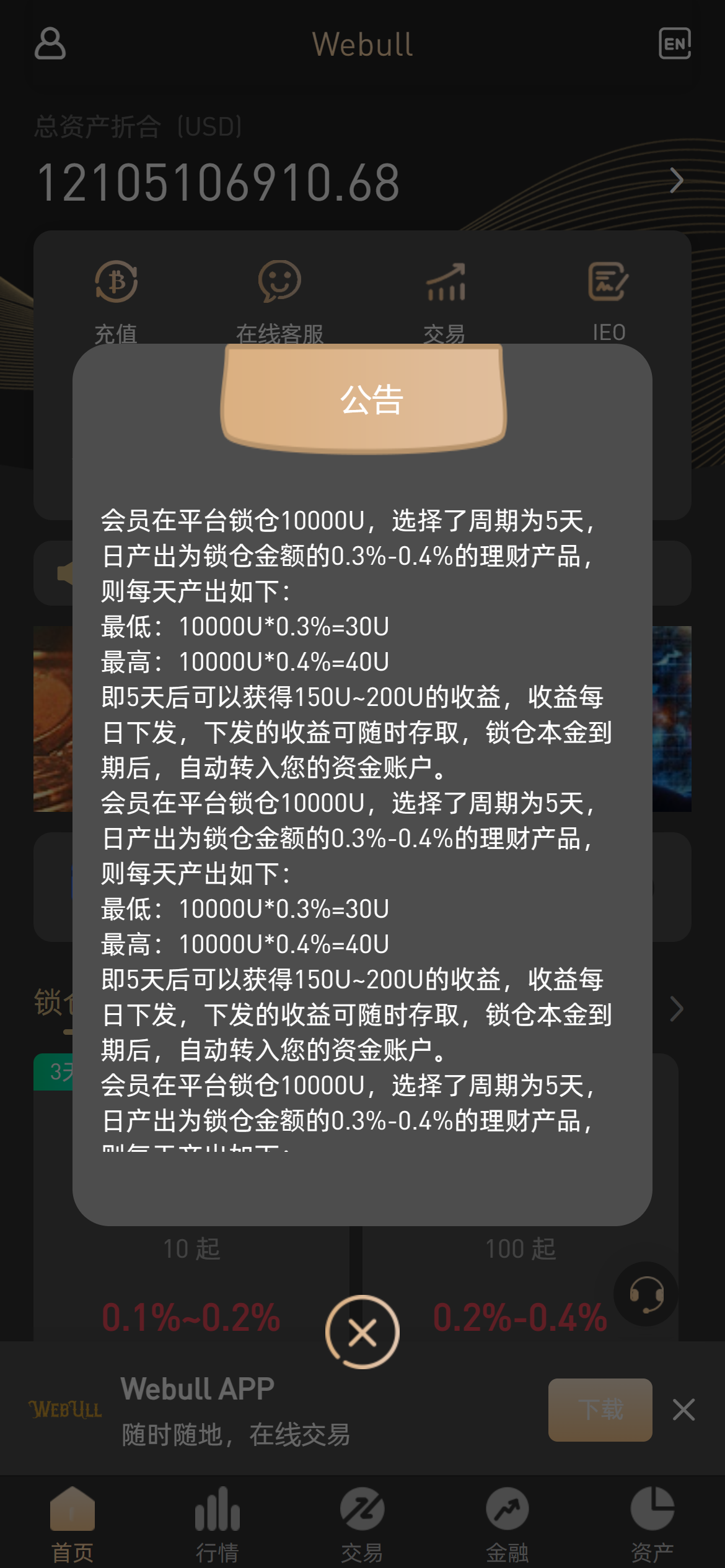This screenshot has width=725, height=1568.
Task: Expand the 锁仓 section chevron
Action: tap(677, 1008)
